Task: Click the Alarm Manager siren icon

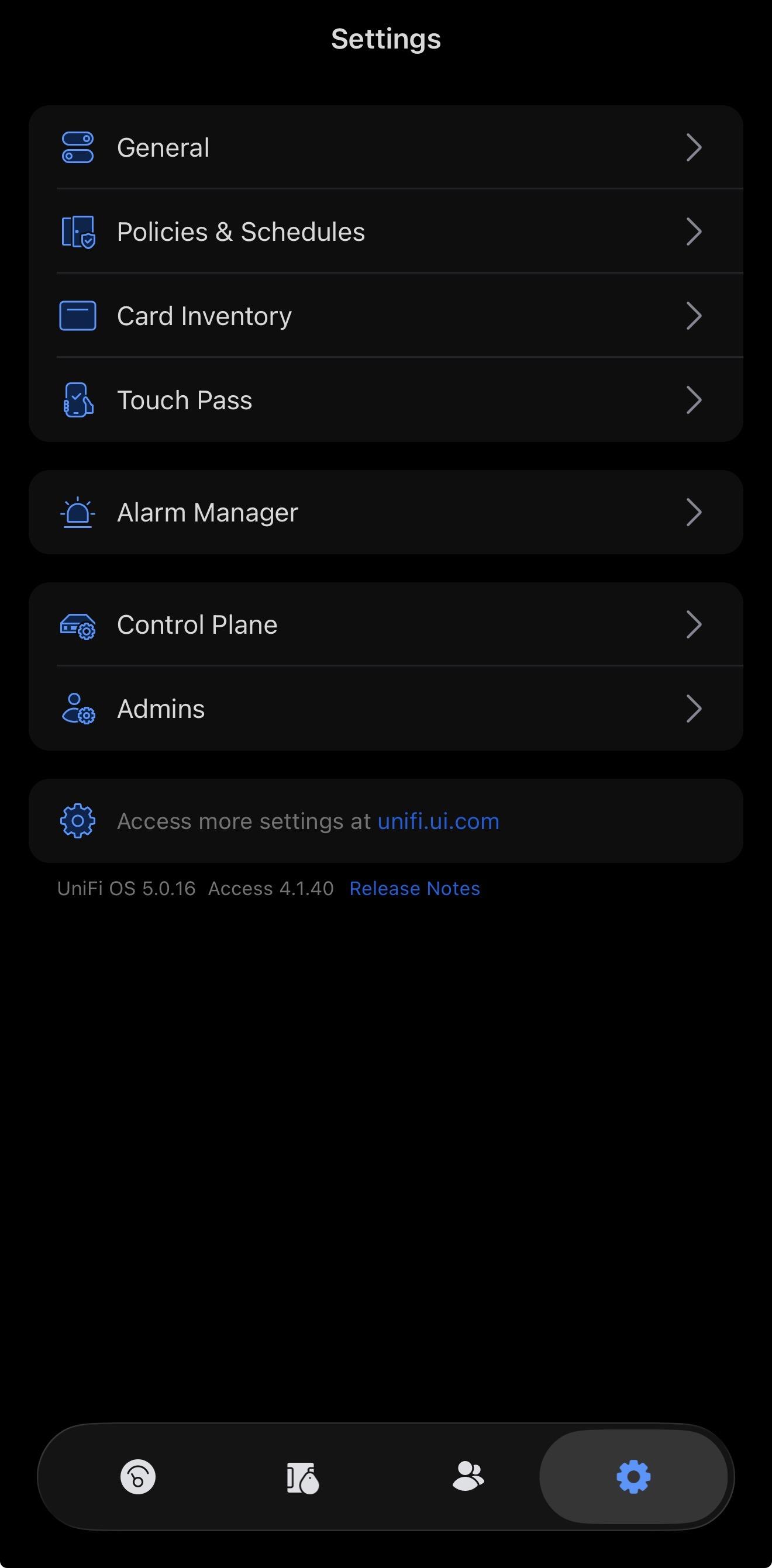Action: pyautogui.click(x=77, y=512)
